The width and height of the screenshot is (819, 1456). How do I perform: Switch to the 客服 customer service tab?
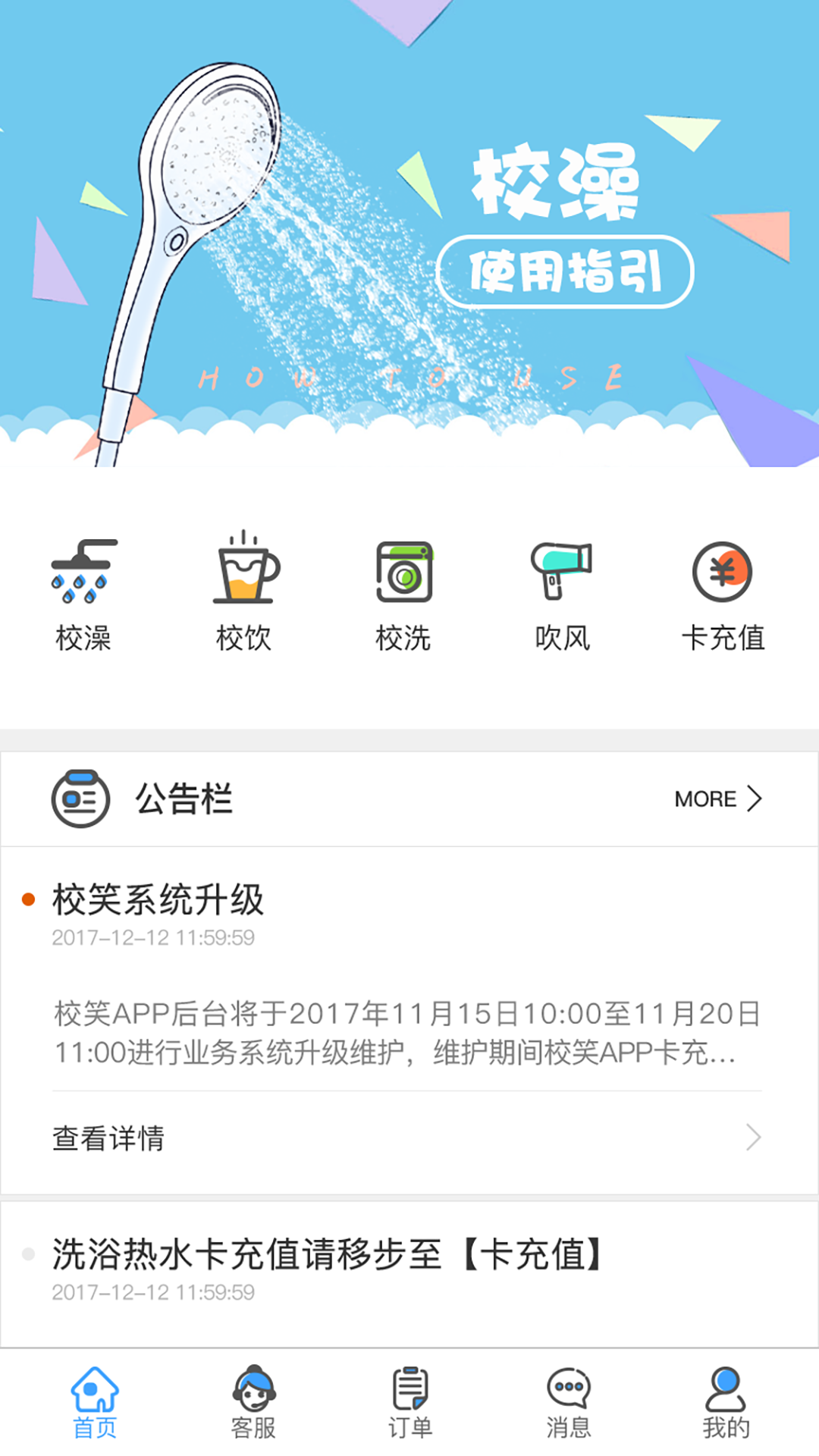[253, 1403]
